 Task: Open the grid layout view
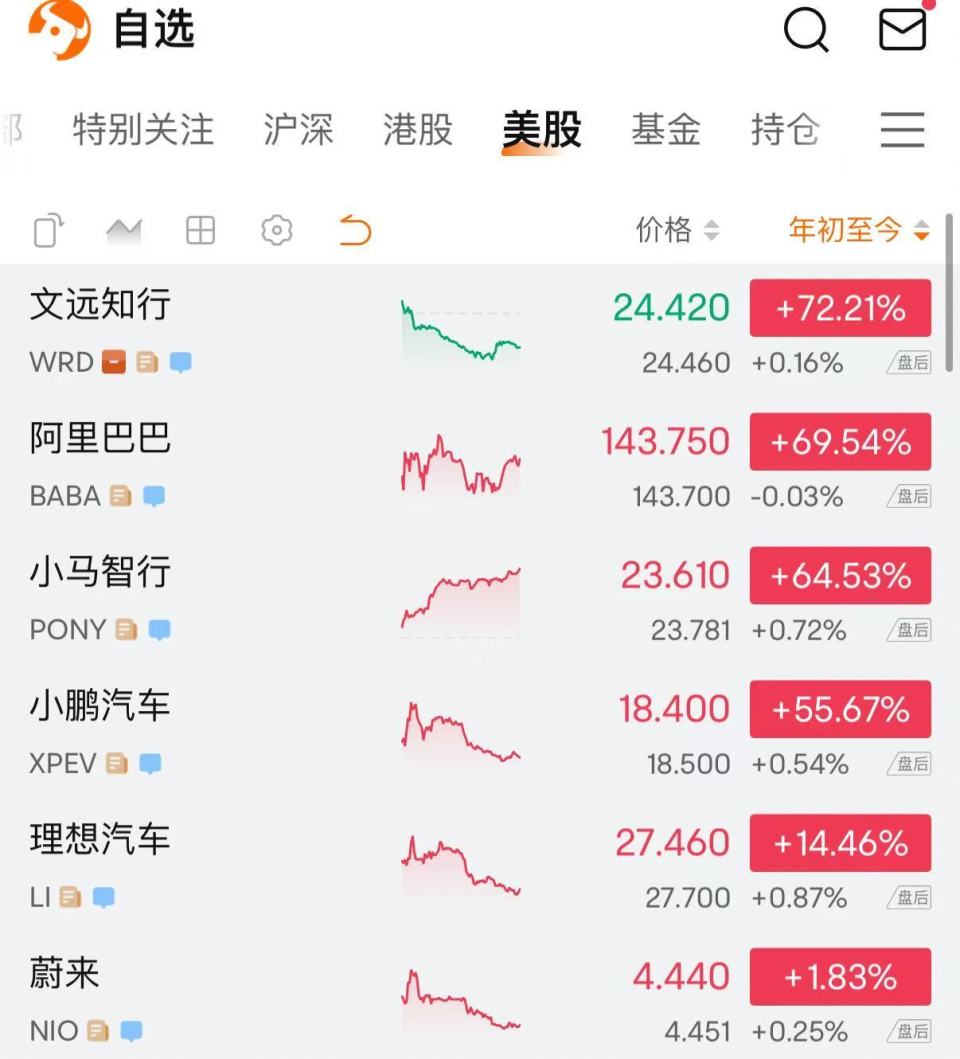tap(200, 229)
